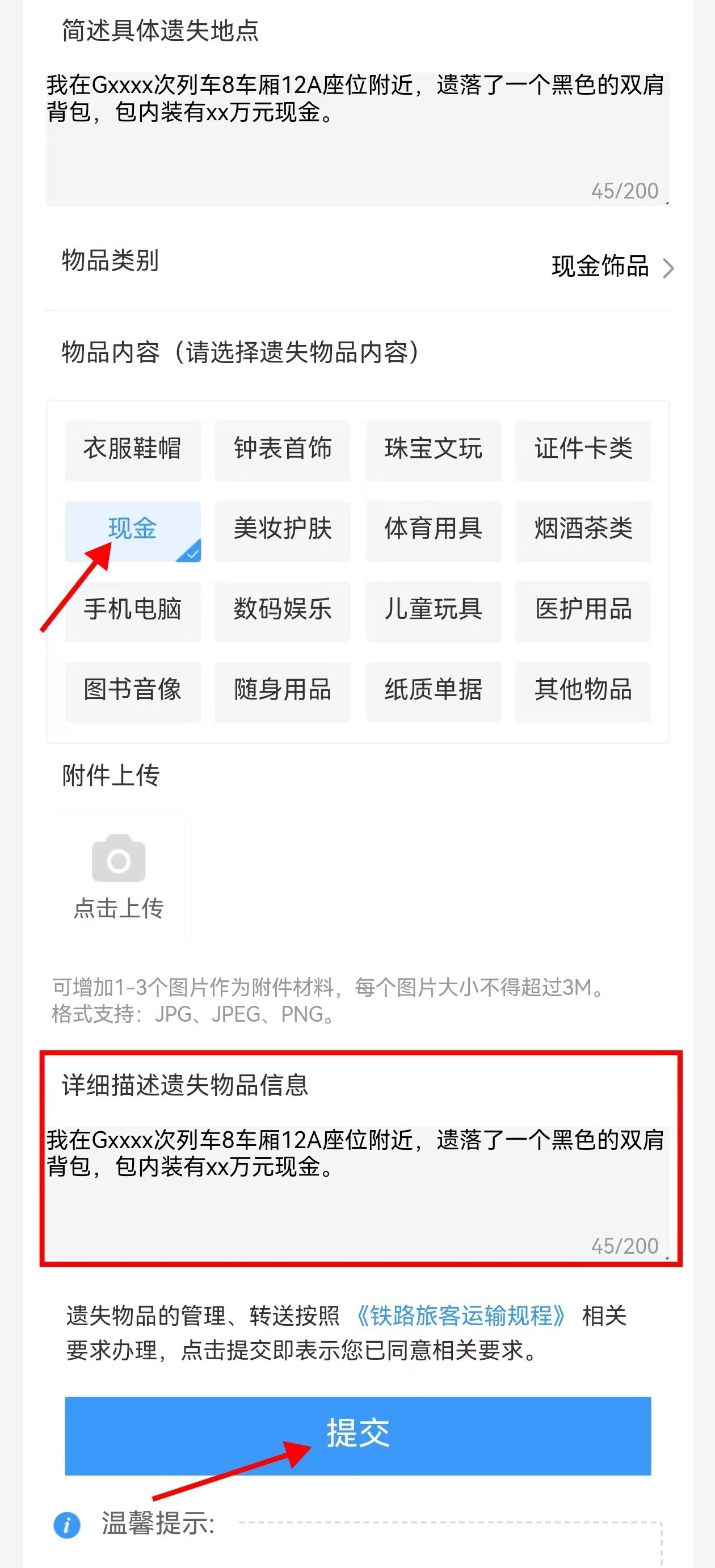
Task: Select the 医护用品 chip
Action: (583, 610)
